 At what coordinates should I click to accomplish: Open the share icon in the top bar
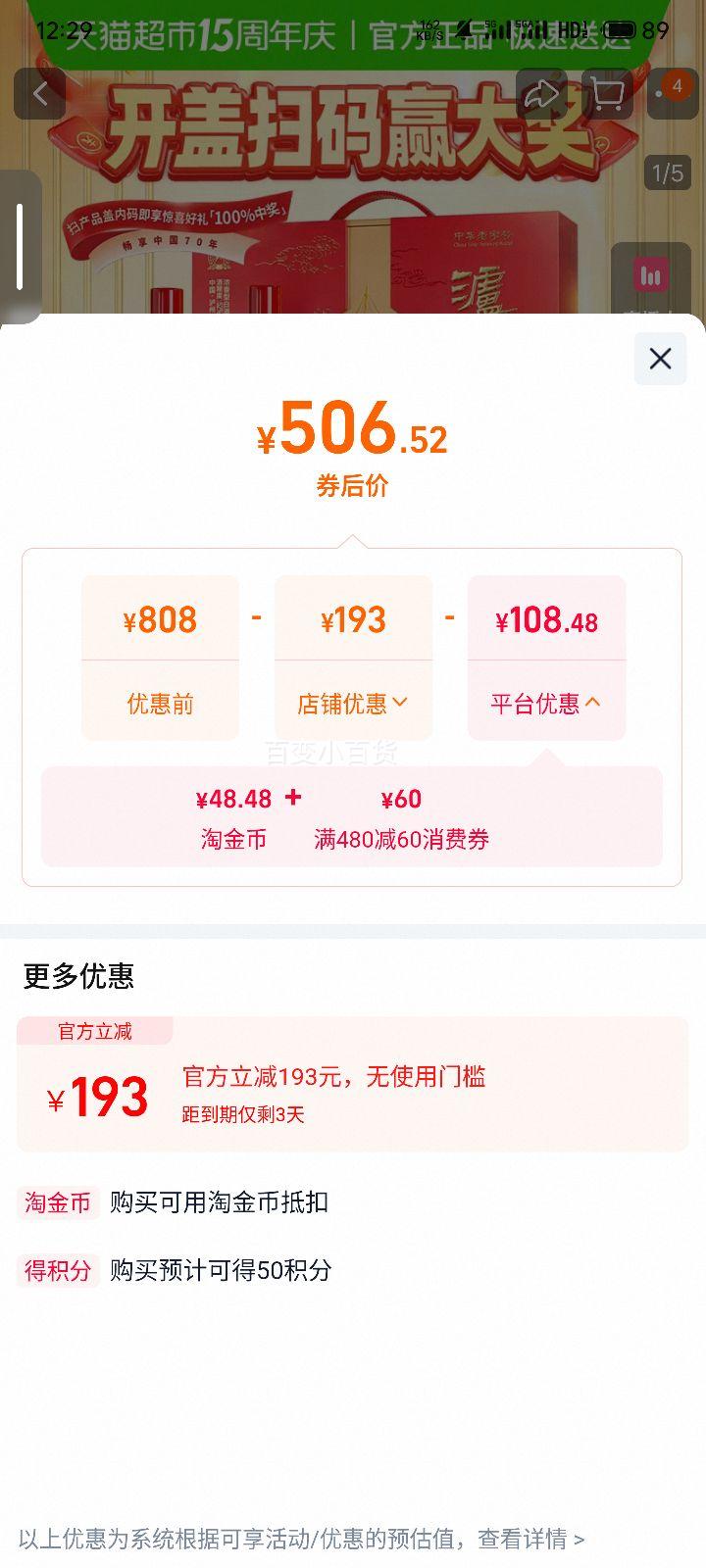pos(540,93)
